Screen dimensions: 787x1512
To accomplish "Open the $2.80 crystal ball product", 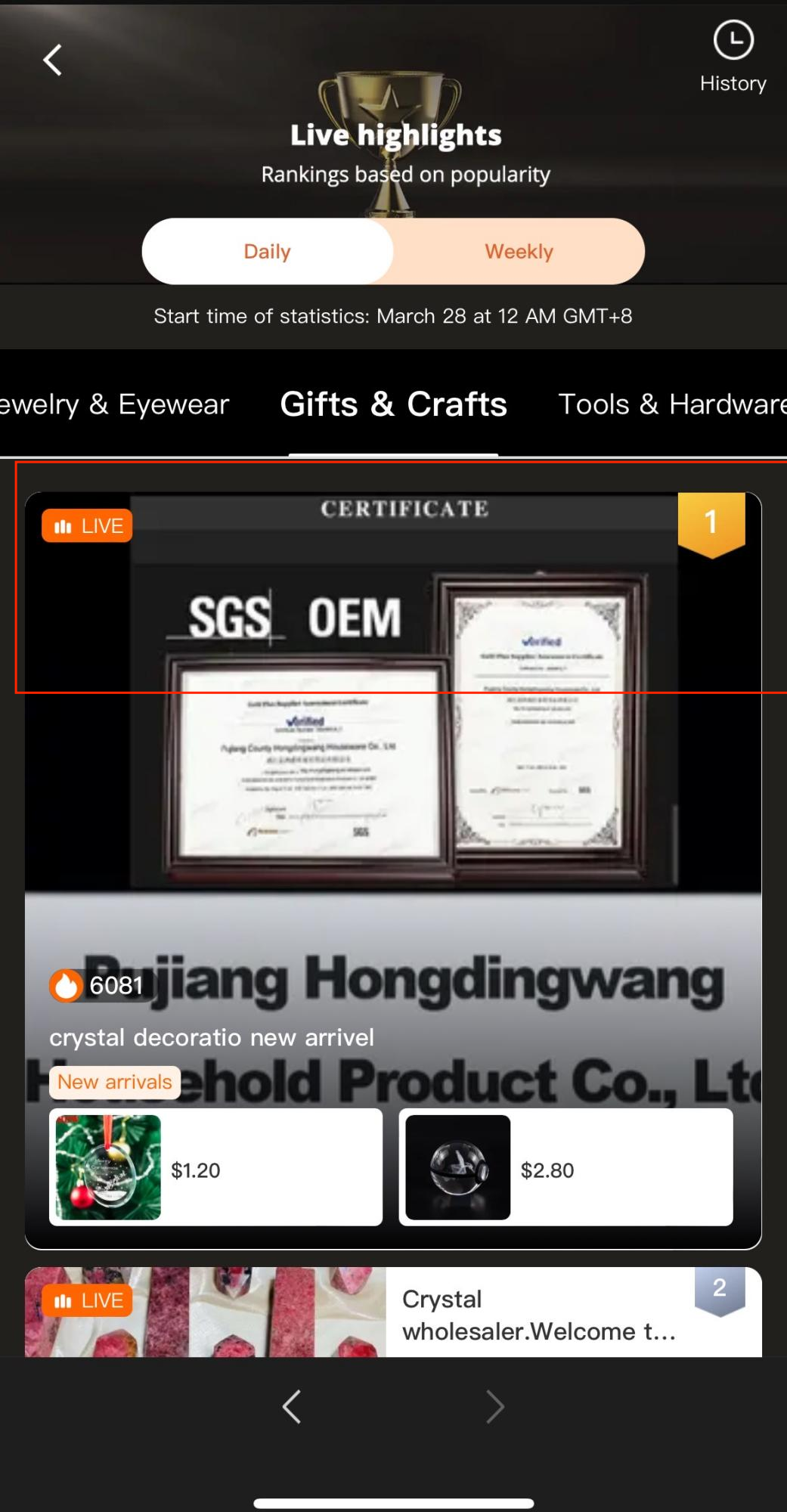I will (x=565, y=1167).
